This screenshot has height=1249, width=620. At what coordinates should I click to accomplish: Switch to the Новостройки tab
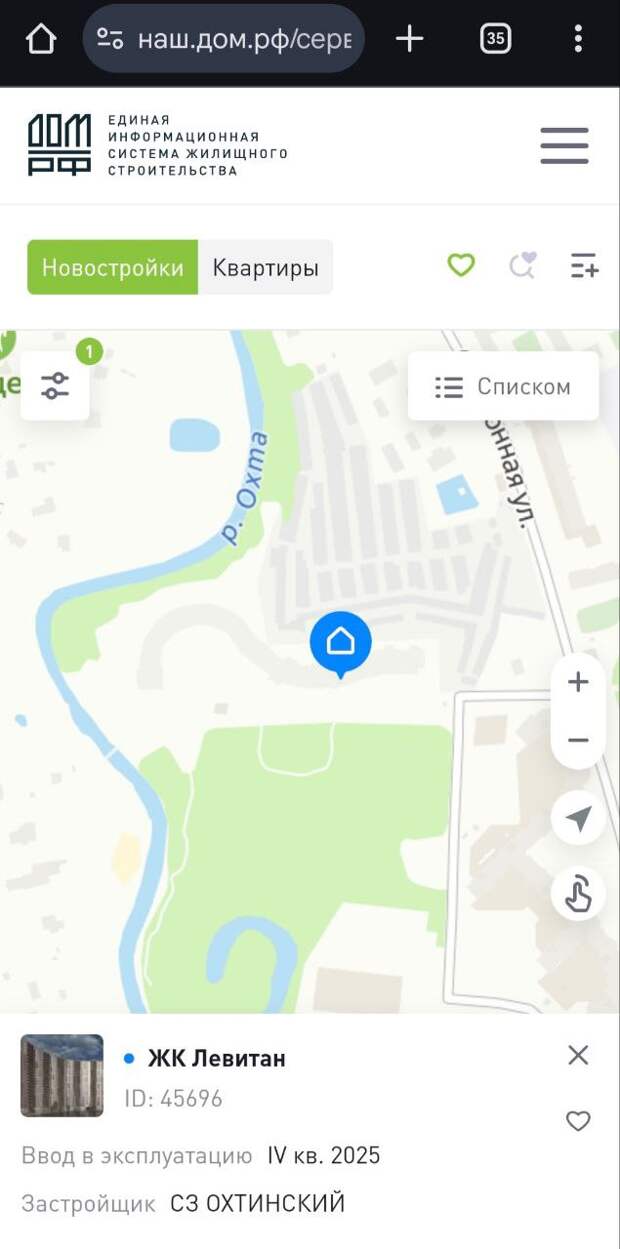[x=113, y=267]
